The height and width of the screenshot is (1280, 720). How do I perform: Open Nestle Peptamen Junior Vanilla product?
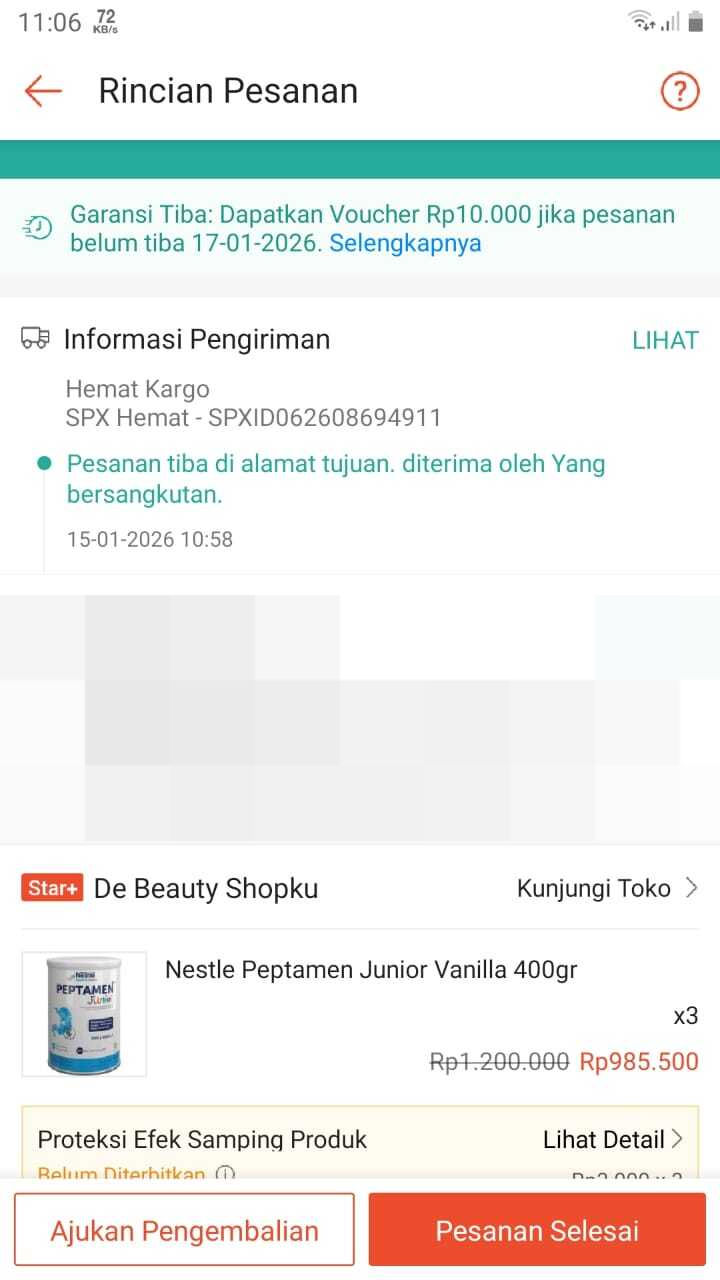(370, 969)
